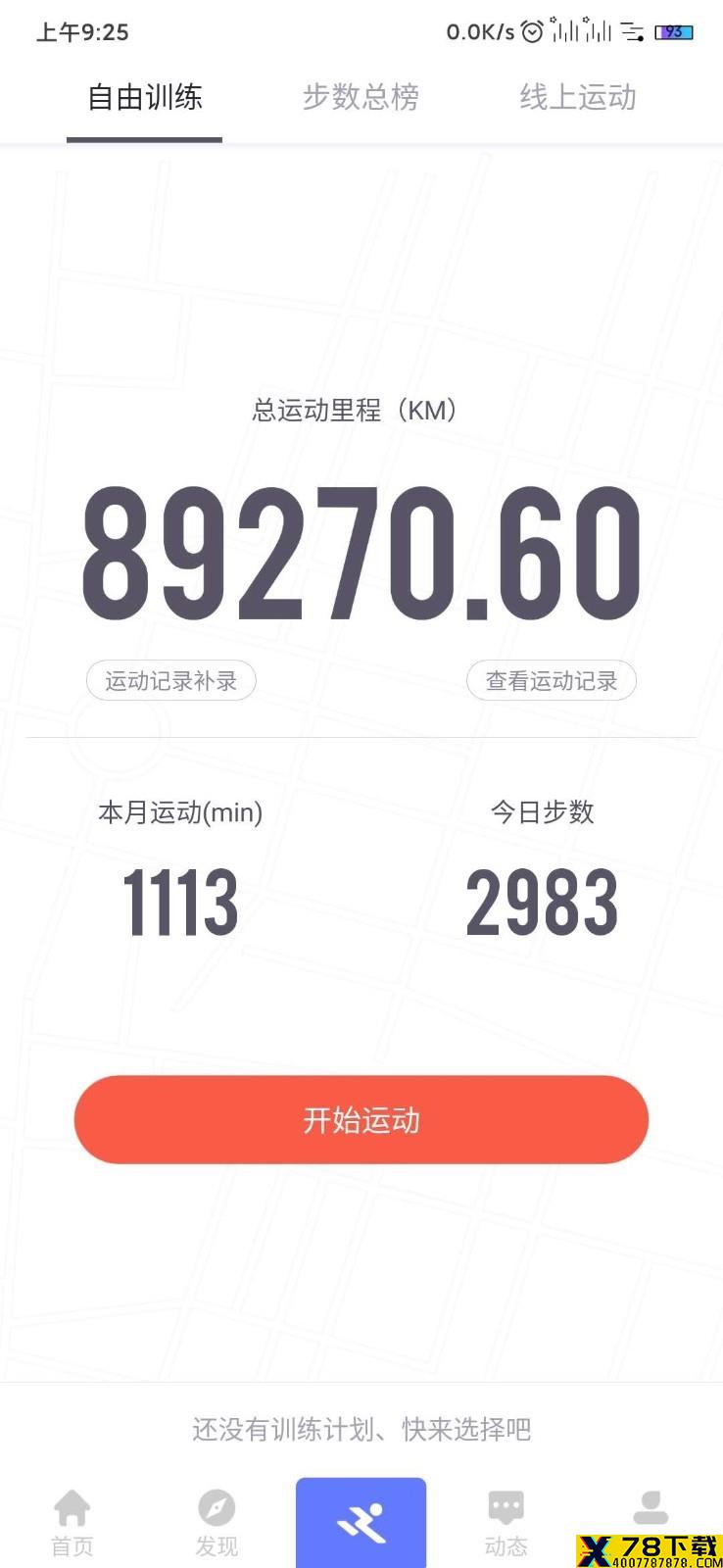Tap the 运动记录补录 button

click(x=171, y=680)
